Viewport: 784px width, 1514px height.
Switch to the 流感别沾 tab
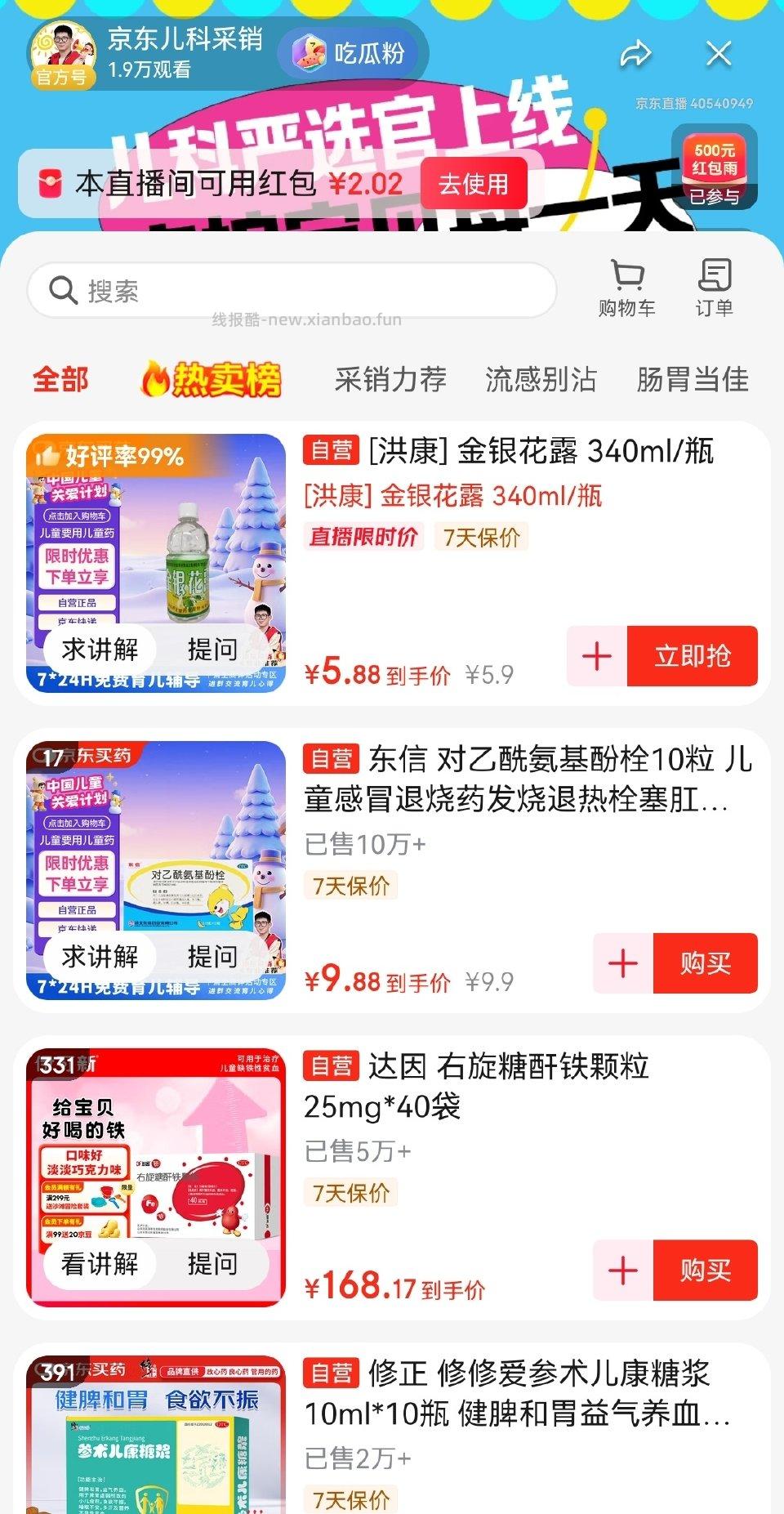(x=541, y=379)
